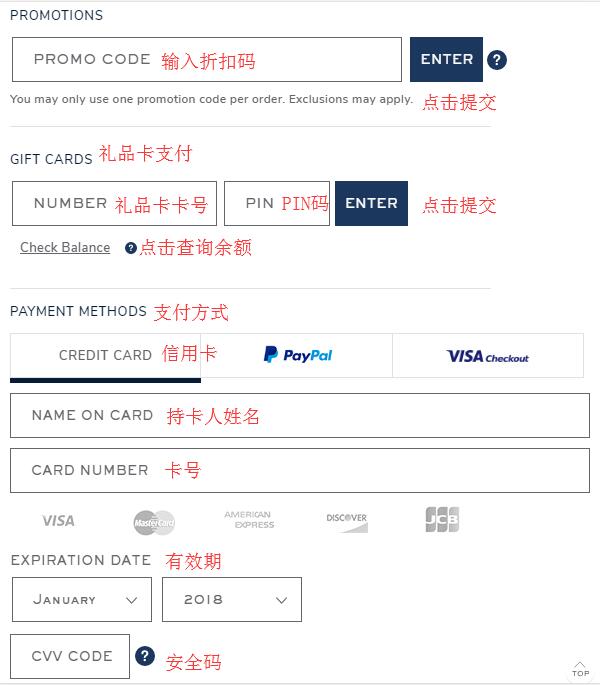Tap the Name on Card field

300,415
